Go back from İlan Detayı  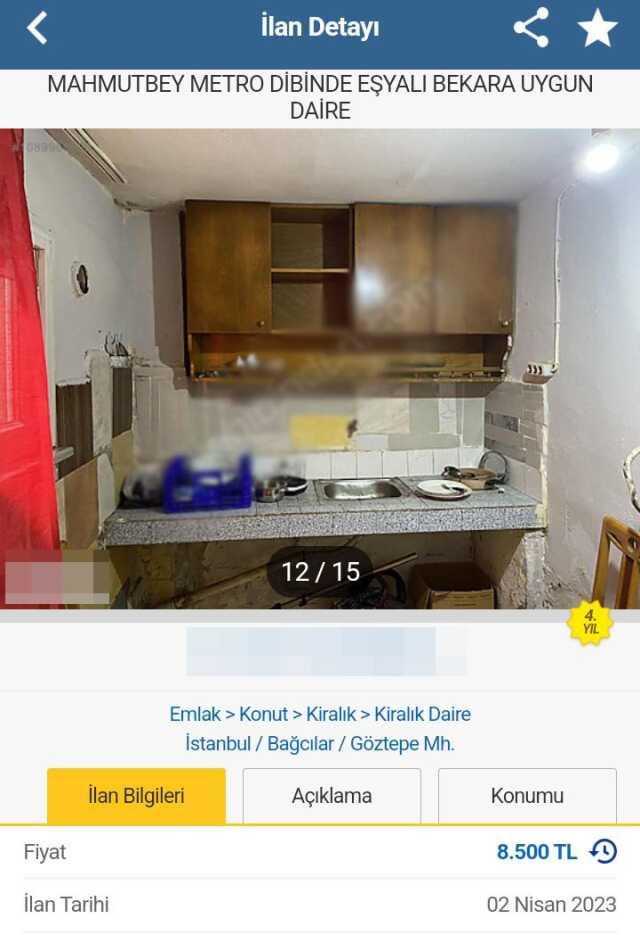37,28
